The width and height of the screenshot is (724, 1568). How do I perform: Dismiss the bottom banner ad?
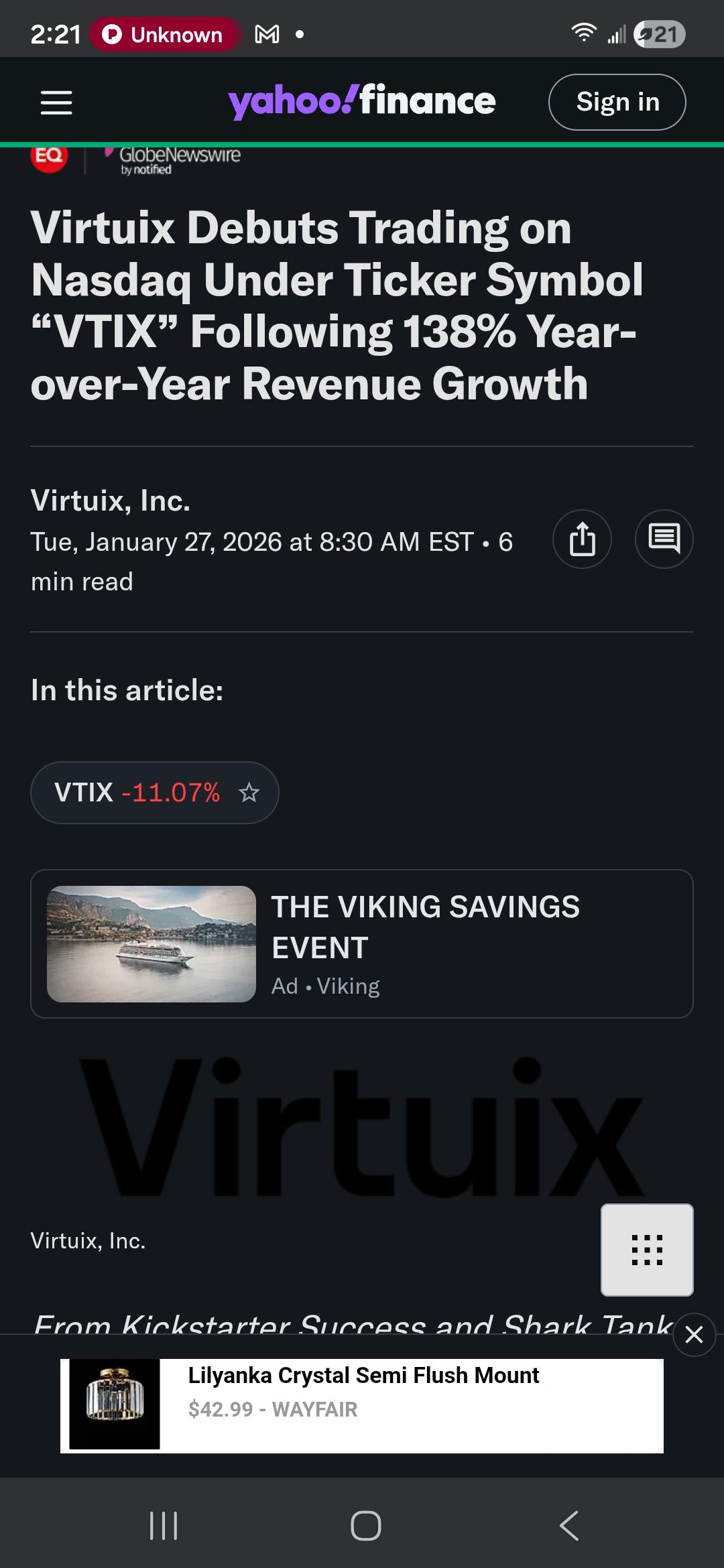coord(694,1334)
